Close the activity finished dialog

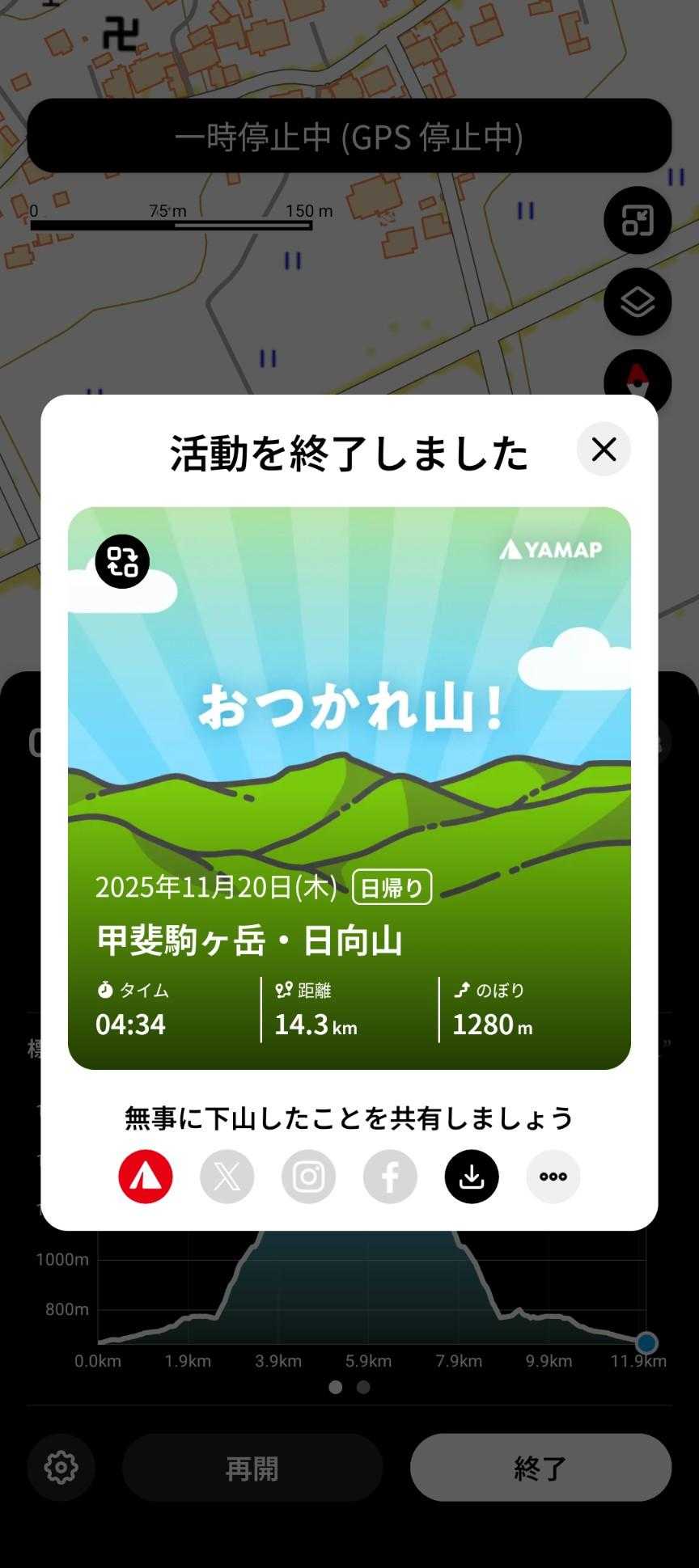click(604, 450)
